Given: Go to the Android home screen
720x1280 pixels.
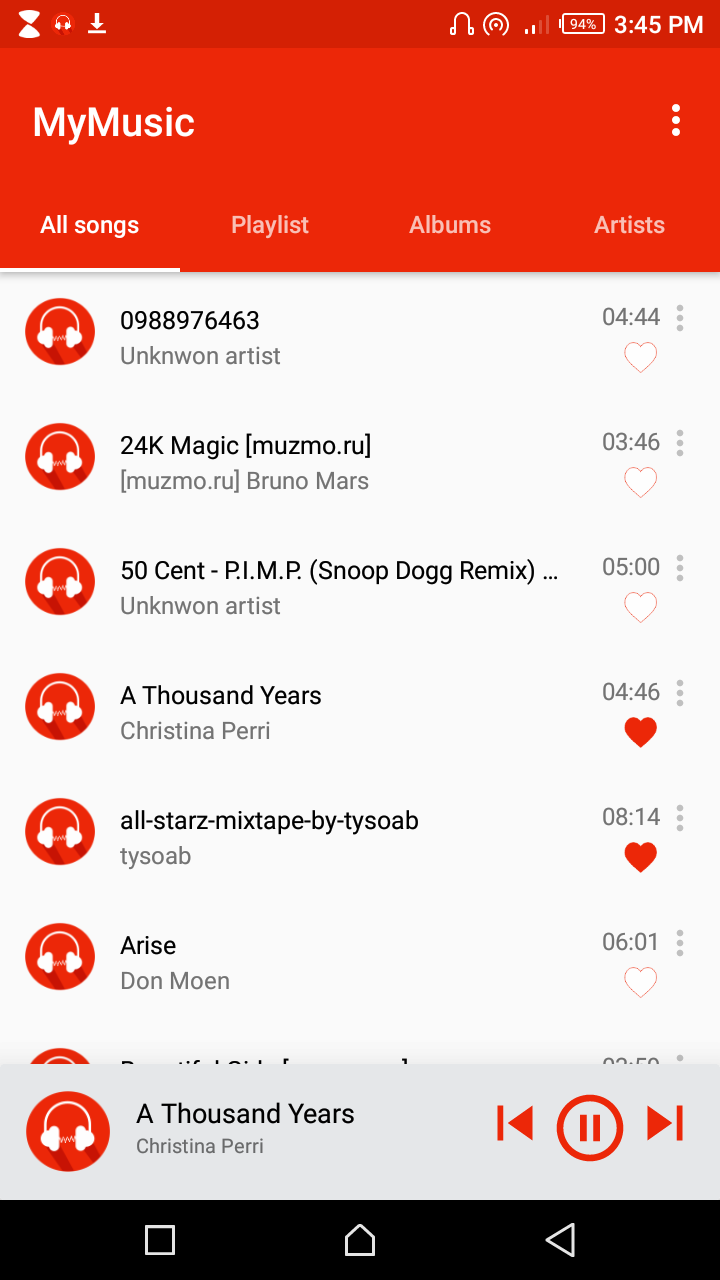Looking at the screenshot, I should coord(360,1240).
